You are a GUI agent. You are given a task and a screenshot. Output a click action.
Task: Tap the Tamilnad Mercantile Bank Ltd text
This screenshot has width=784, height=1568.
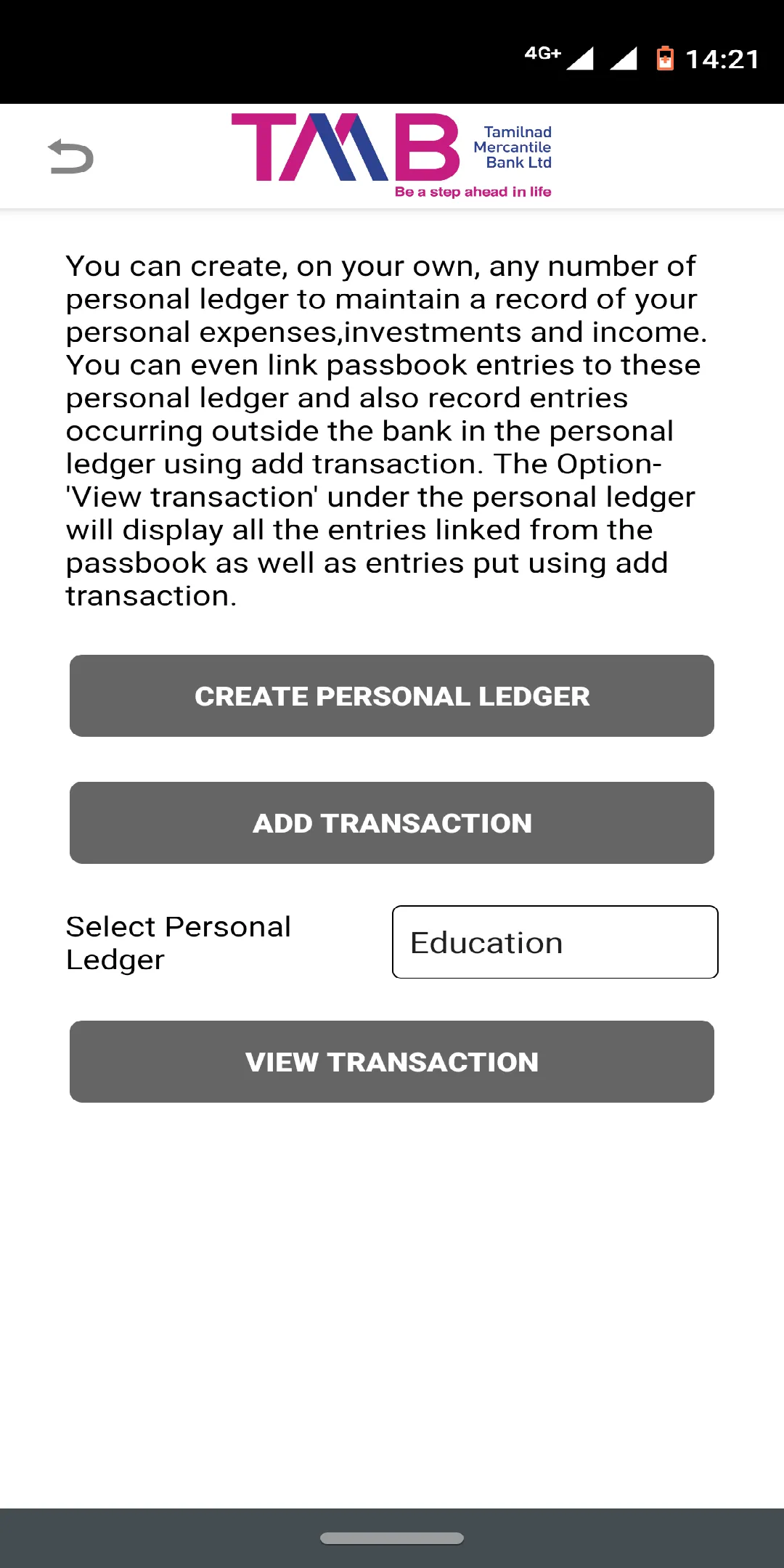[518, 147]
